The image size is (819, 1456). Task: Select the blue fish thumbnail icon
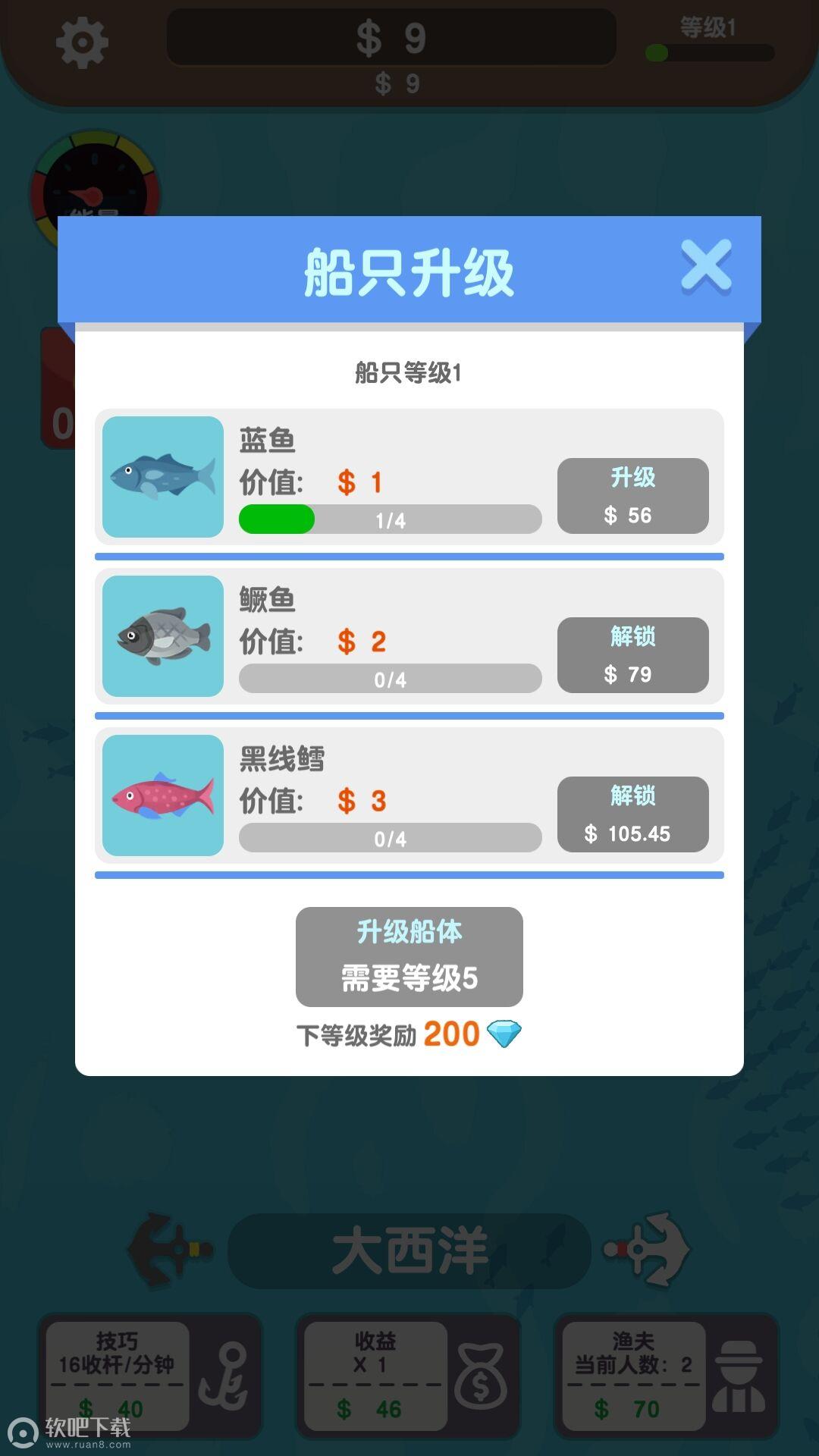point(162,475)
